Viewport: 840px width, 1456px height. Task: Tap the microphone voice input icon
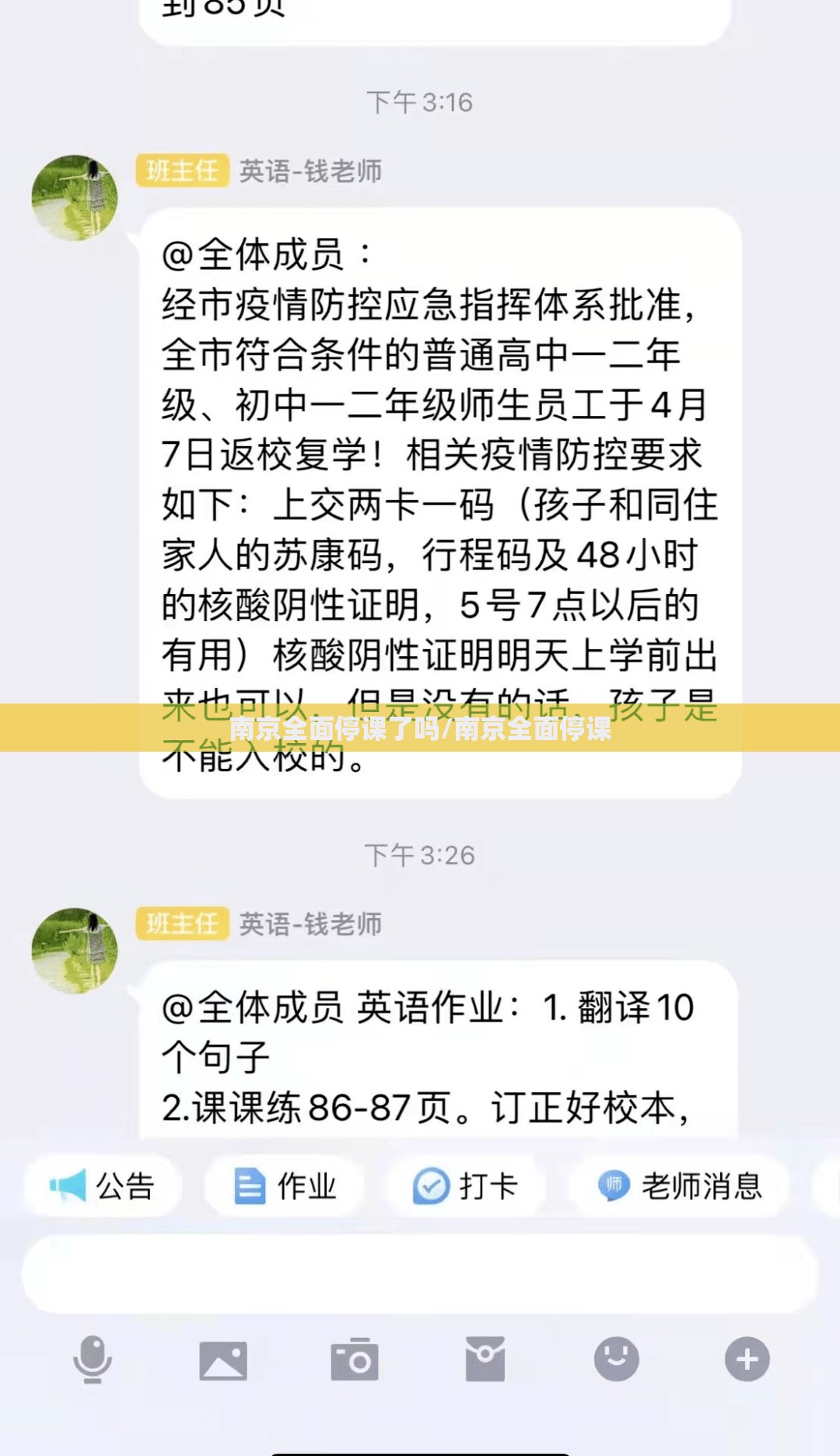click(x=93, y=1360)
